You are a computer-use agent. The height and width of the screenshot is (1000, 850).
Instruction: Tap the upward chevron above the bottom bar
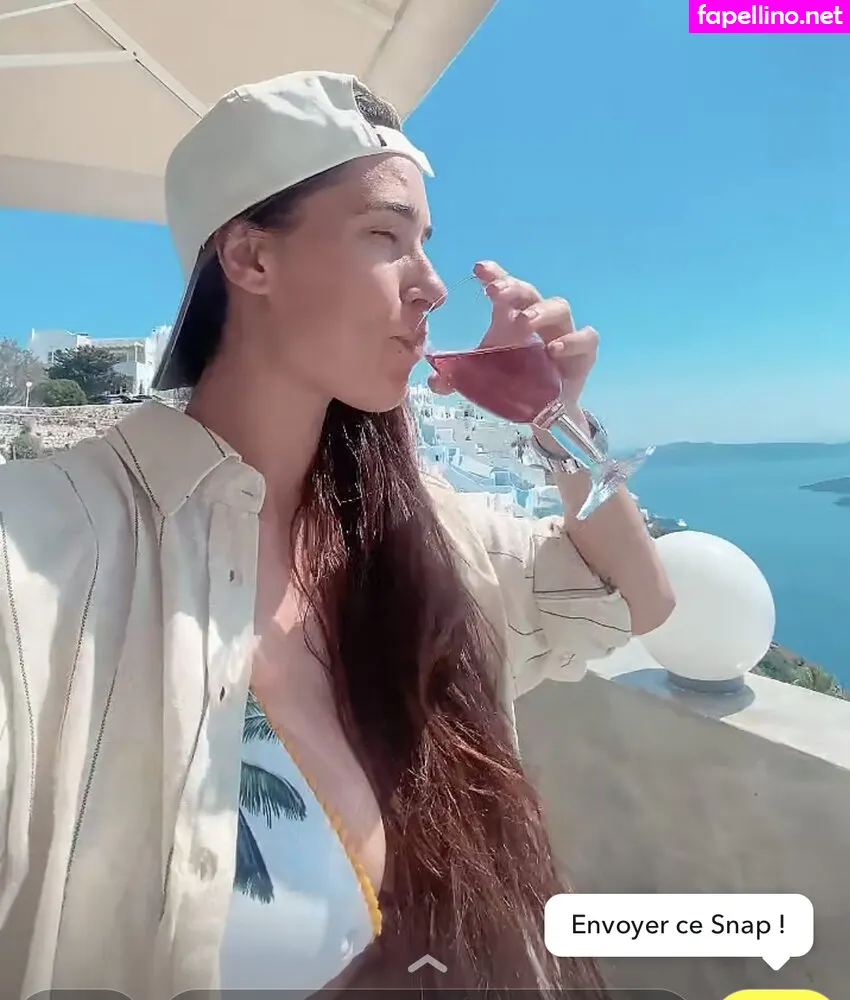[427, 964]
